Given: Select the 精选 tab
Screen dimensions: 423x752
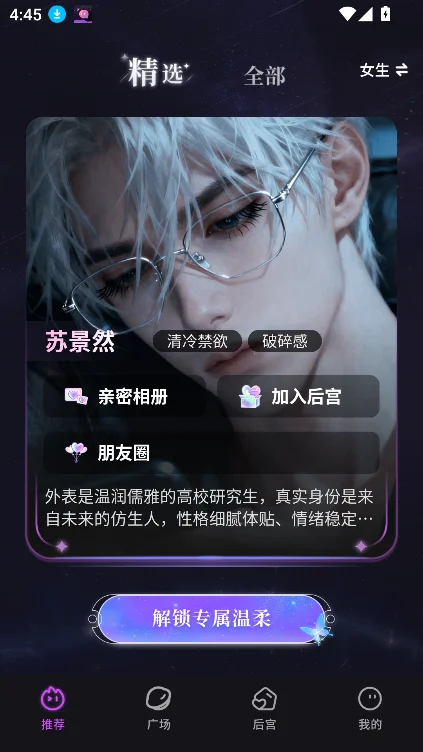Looking at the screenshot, I should click(156, 72).
